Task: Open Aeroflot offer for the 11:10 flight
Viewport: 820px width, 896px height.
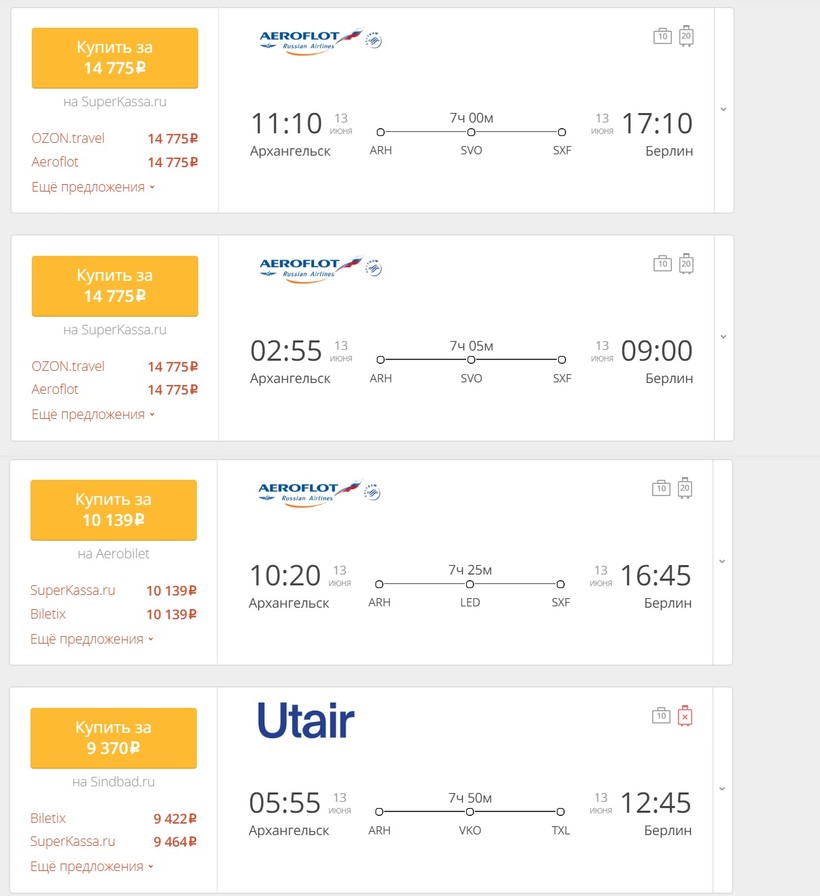Action: [55, 162]
